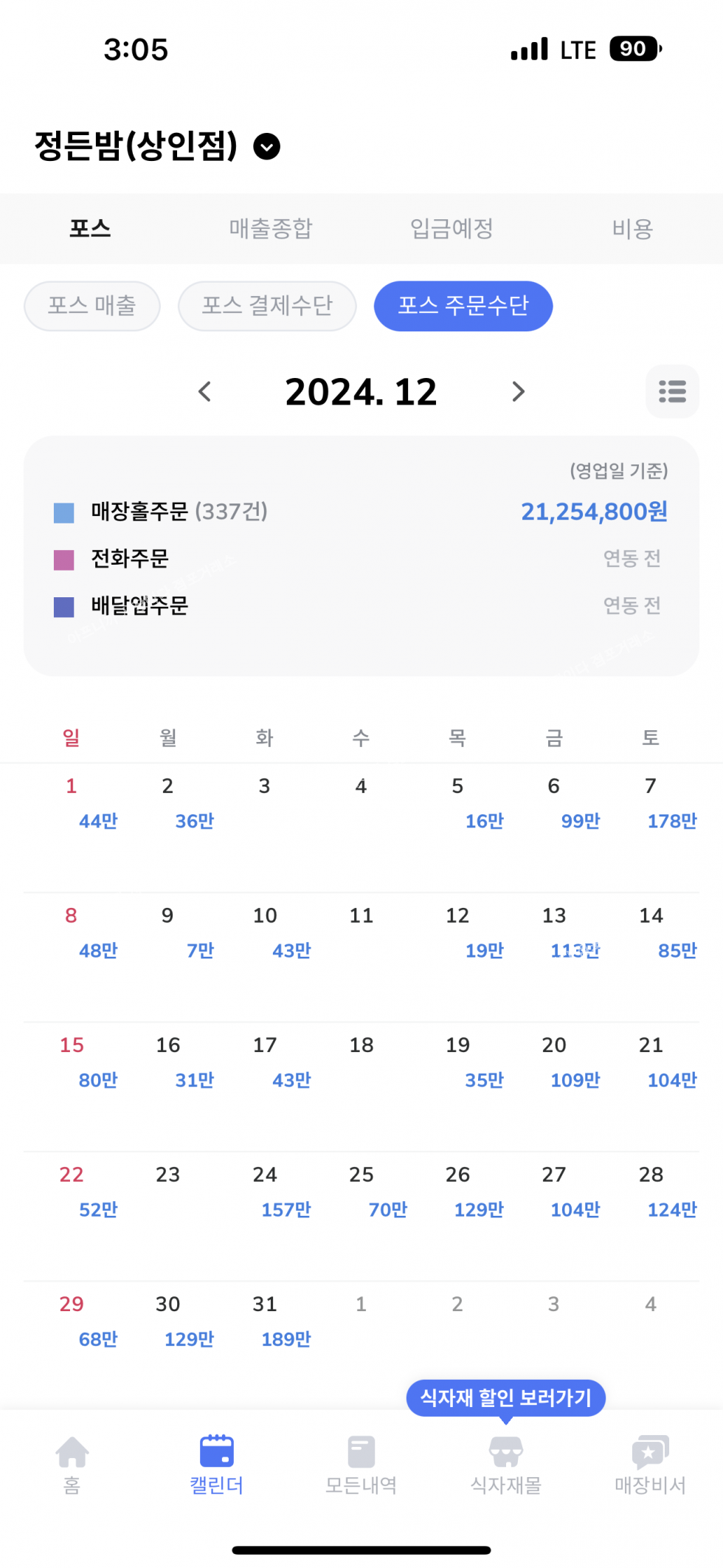Select the 포스 매출 chip

click(x=92, y=306)
